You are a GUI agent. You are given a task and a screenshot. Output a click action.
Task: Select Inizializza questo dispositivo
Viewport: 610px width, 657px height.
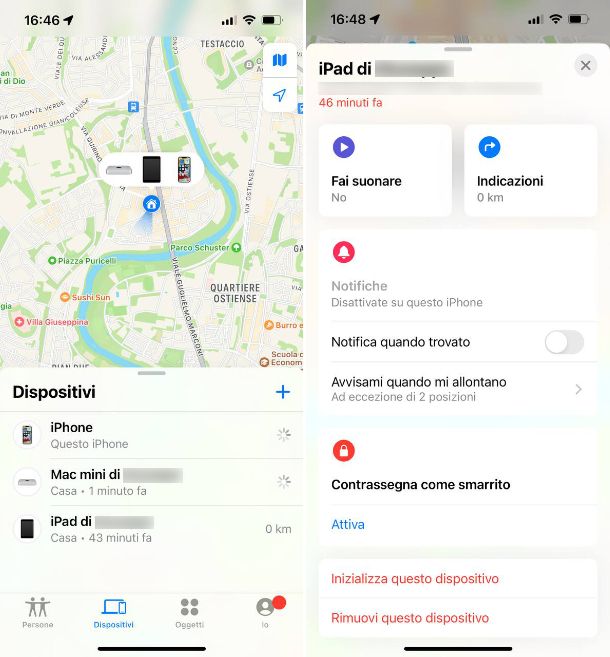[415, 579]
